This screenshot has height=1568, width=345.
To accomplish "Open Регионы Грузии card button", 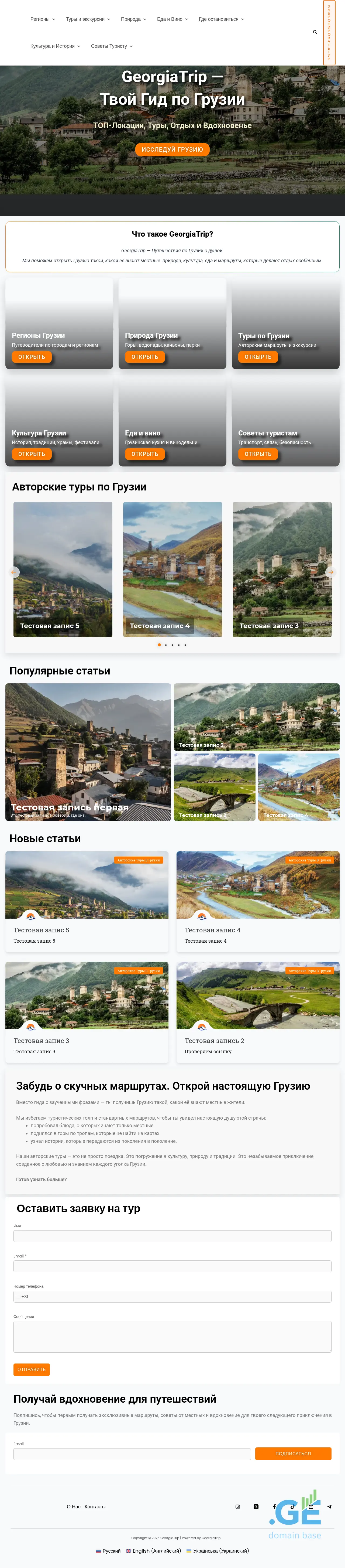I will pos(32,357).
